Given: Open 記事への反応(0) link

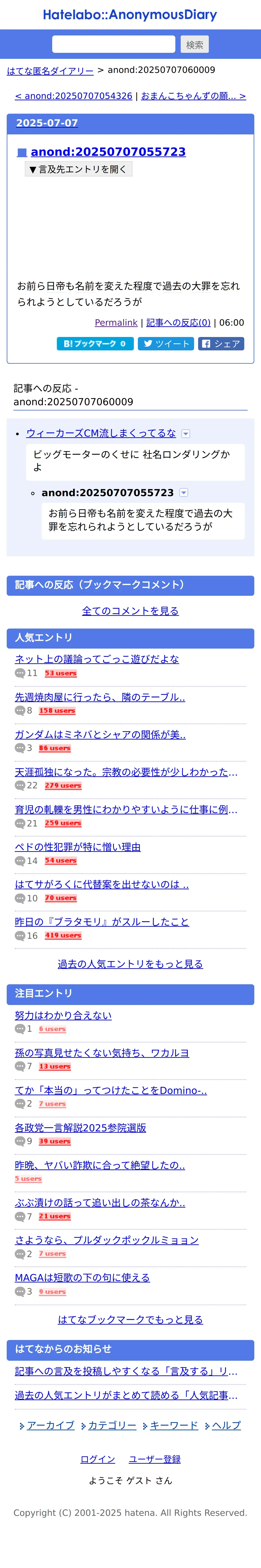Looking at the screenshot, I should 178,323.
